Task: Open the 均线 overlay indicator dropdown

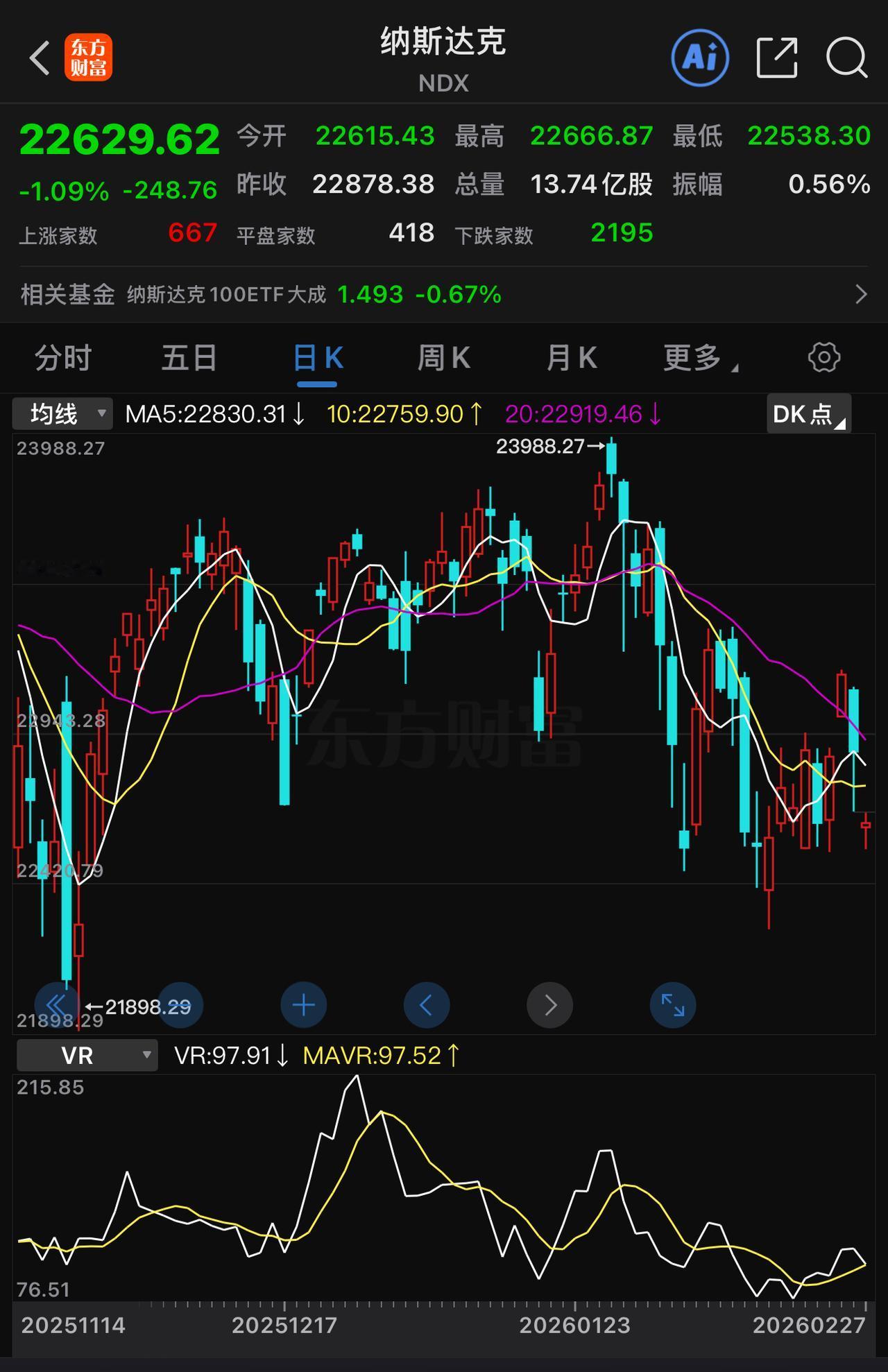Action: [x=62, y=413]
